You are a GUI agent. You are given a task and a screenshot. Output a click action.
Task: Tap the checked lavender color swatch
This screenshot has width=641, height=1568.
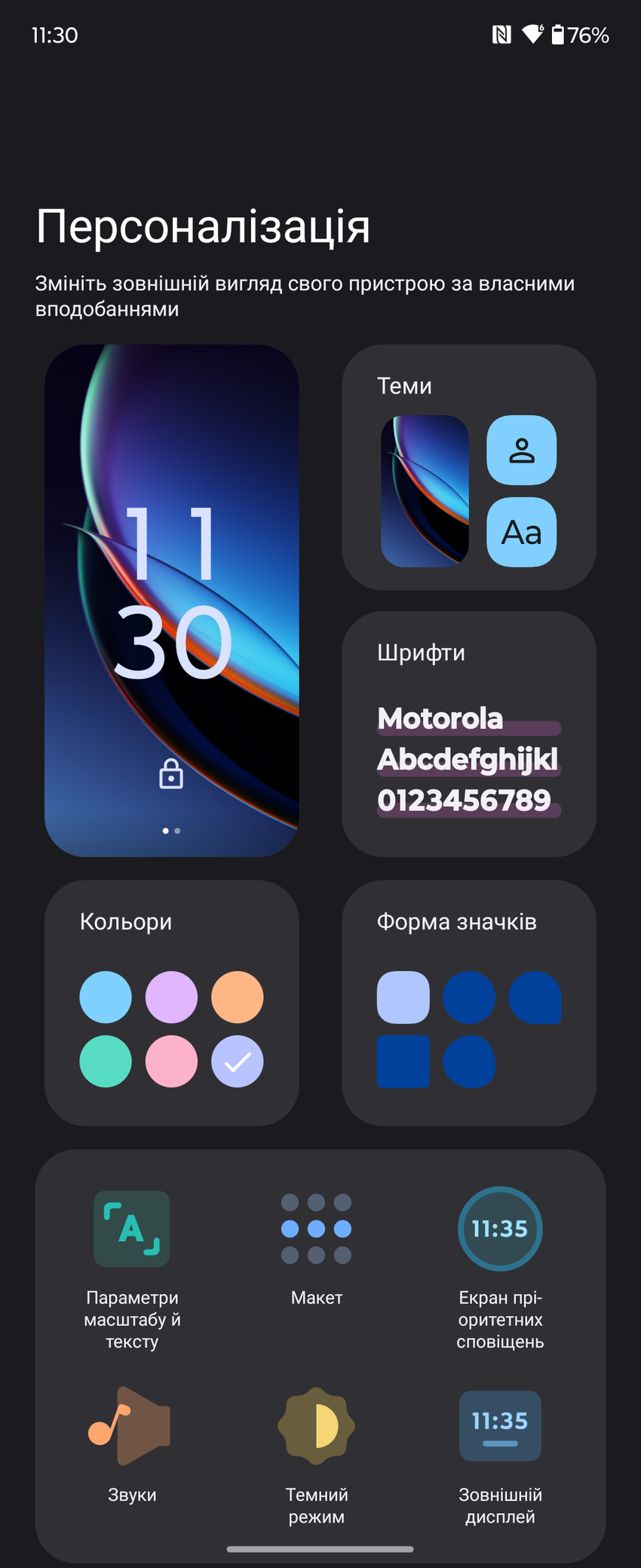[x=238, y=1061]
